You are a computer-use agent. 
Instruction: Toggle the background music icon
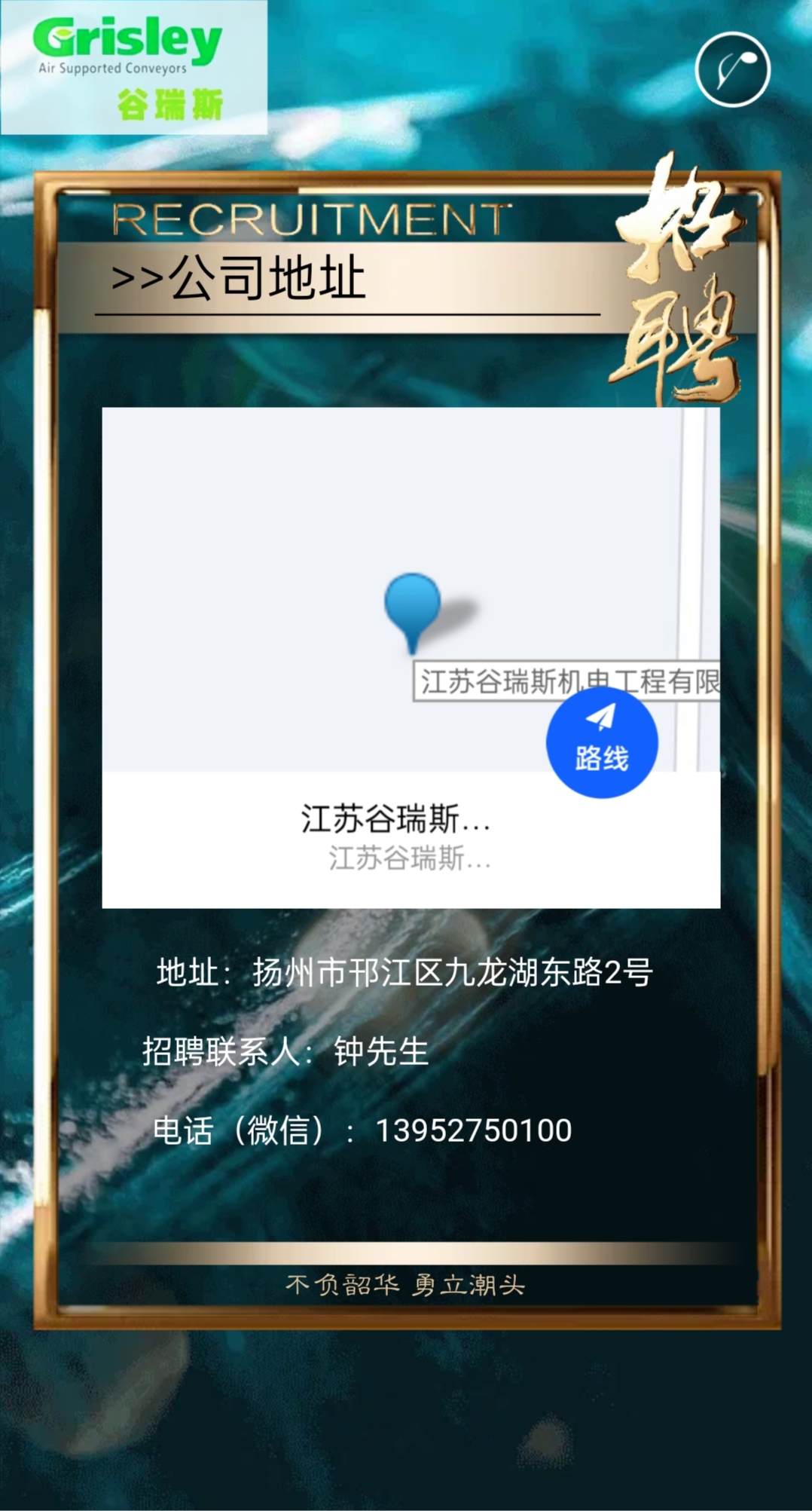click(x=732, y=69)
